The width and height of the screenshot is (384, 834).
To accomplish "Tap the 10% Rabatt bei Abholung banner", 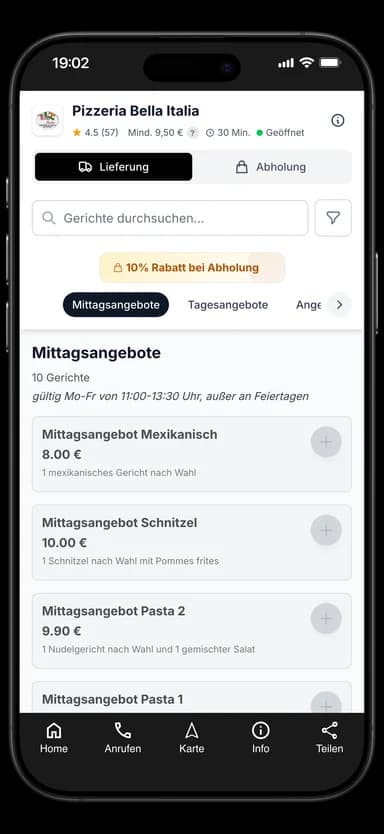I will pos(192,268).
